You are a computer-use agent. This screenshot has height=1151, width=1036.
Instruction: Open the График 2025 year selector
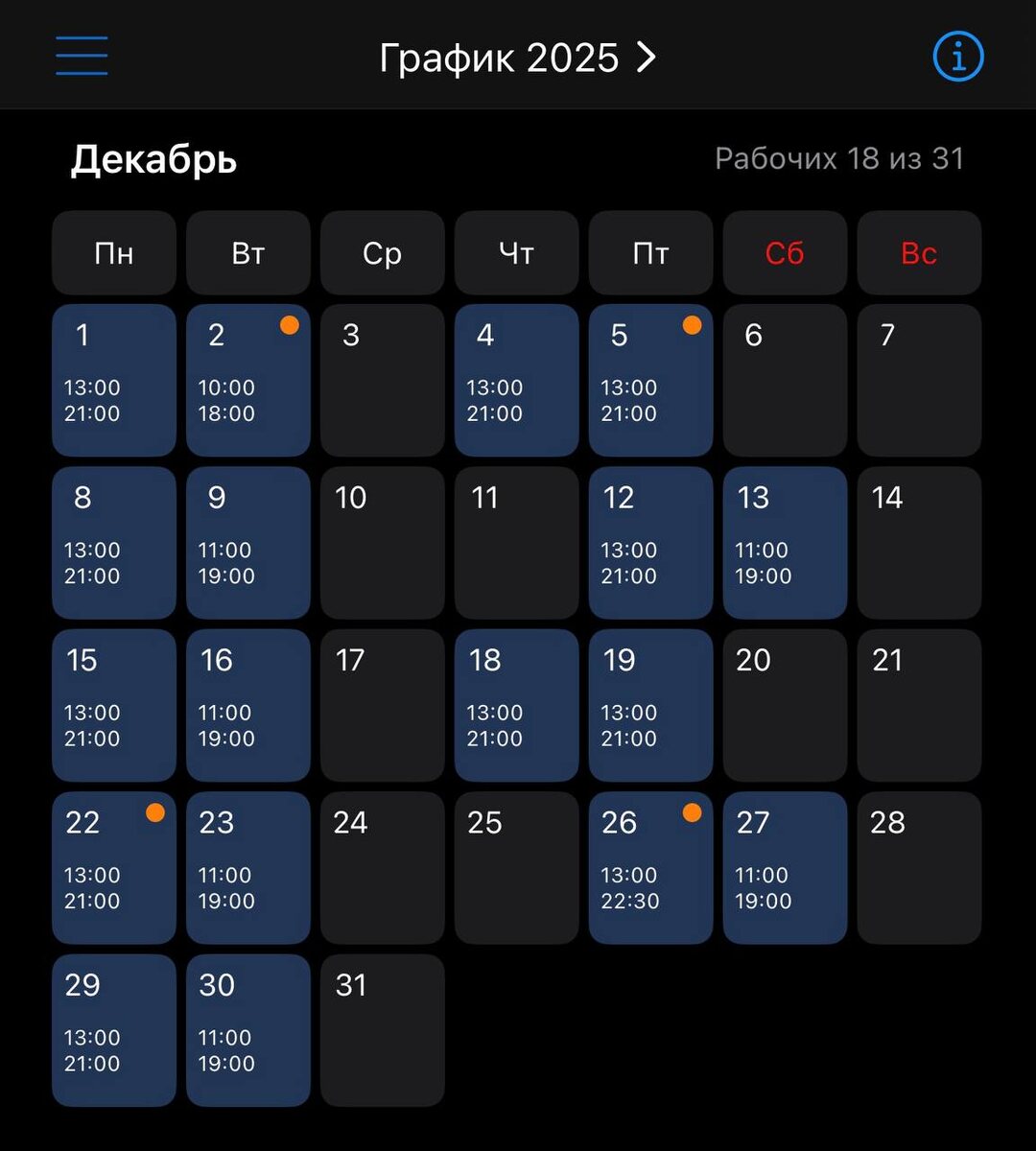[518, 58]
